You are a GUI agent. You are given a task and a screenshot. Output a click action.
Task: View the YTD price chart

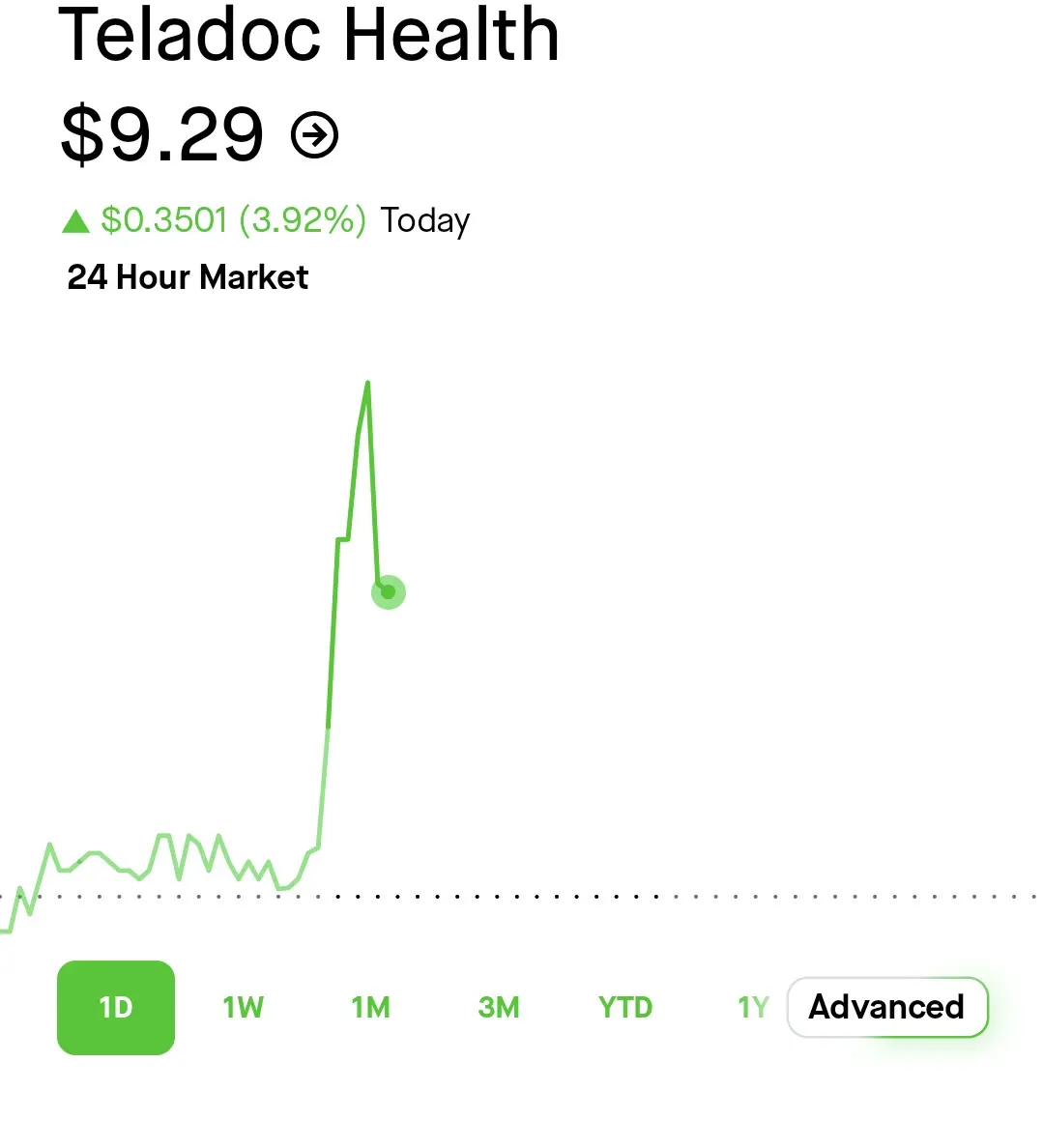pos(625,1007)
